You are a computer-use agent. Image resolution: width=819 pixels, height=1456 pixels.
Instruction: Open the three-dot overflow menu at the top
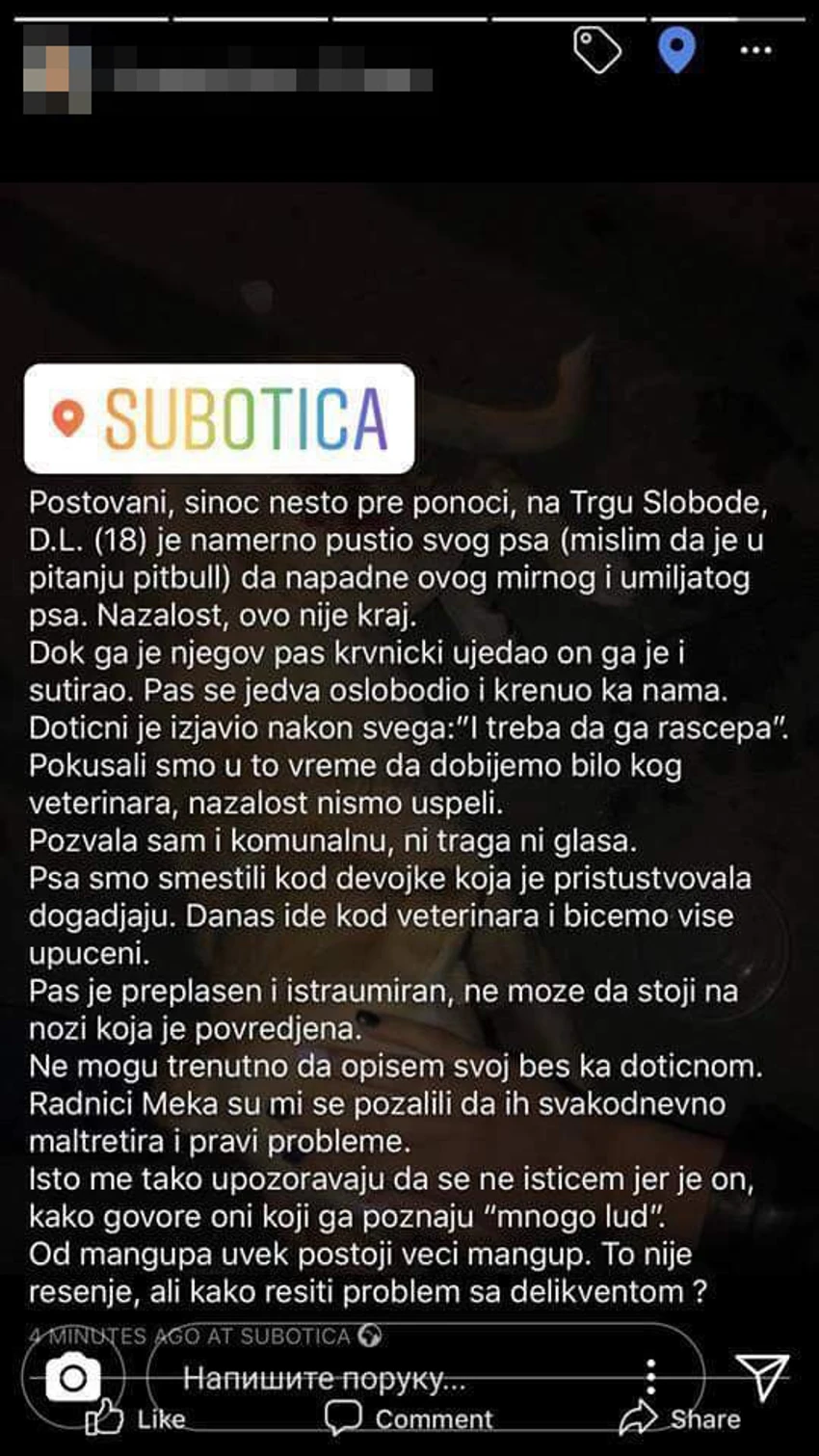point(755,50)
